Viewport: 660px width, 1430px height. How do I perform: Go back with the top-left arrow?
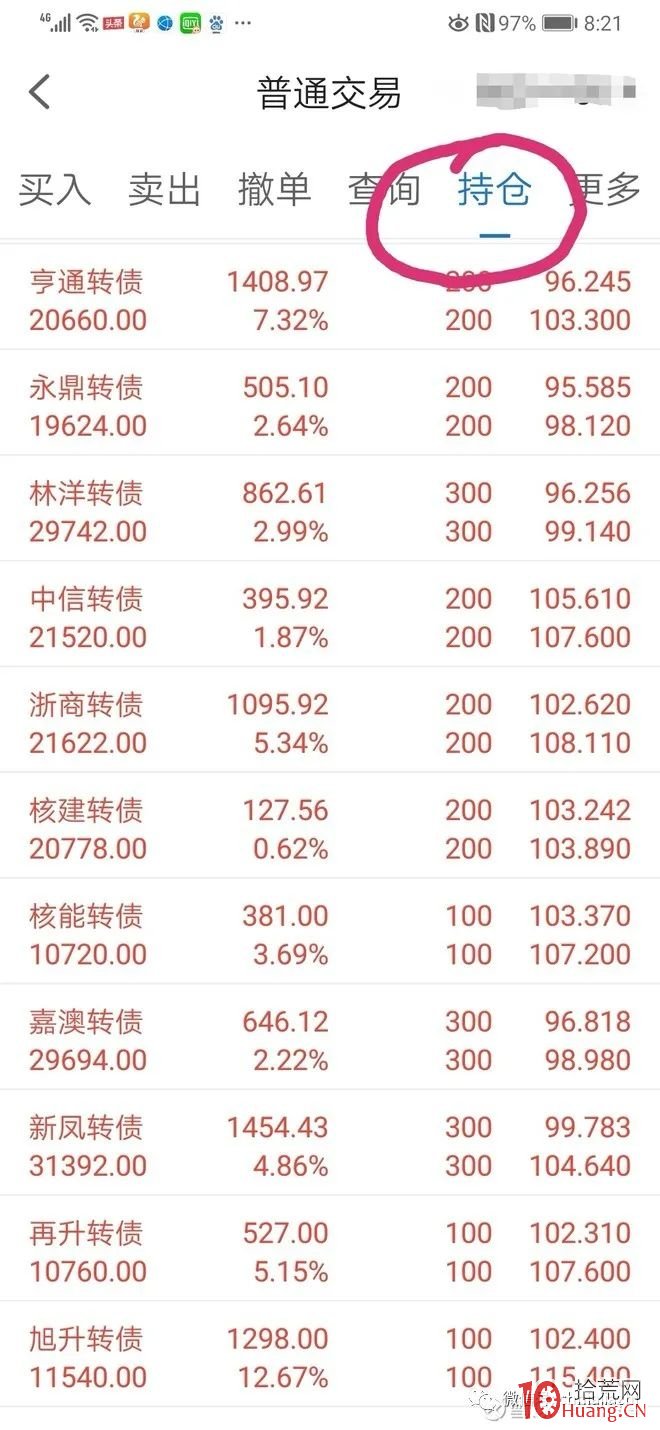click(x=39, y=92)
